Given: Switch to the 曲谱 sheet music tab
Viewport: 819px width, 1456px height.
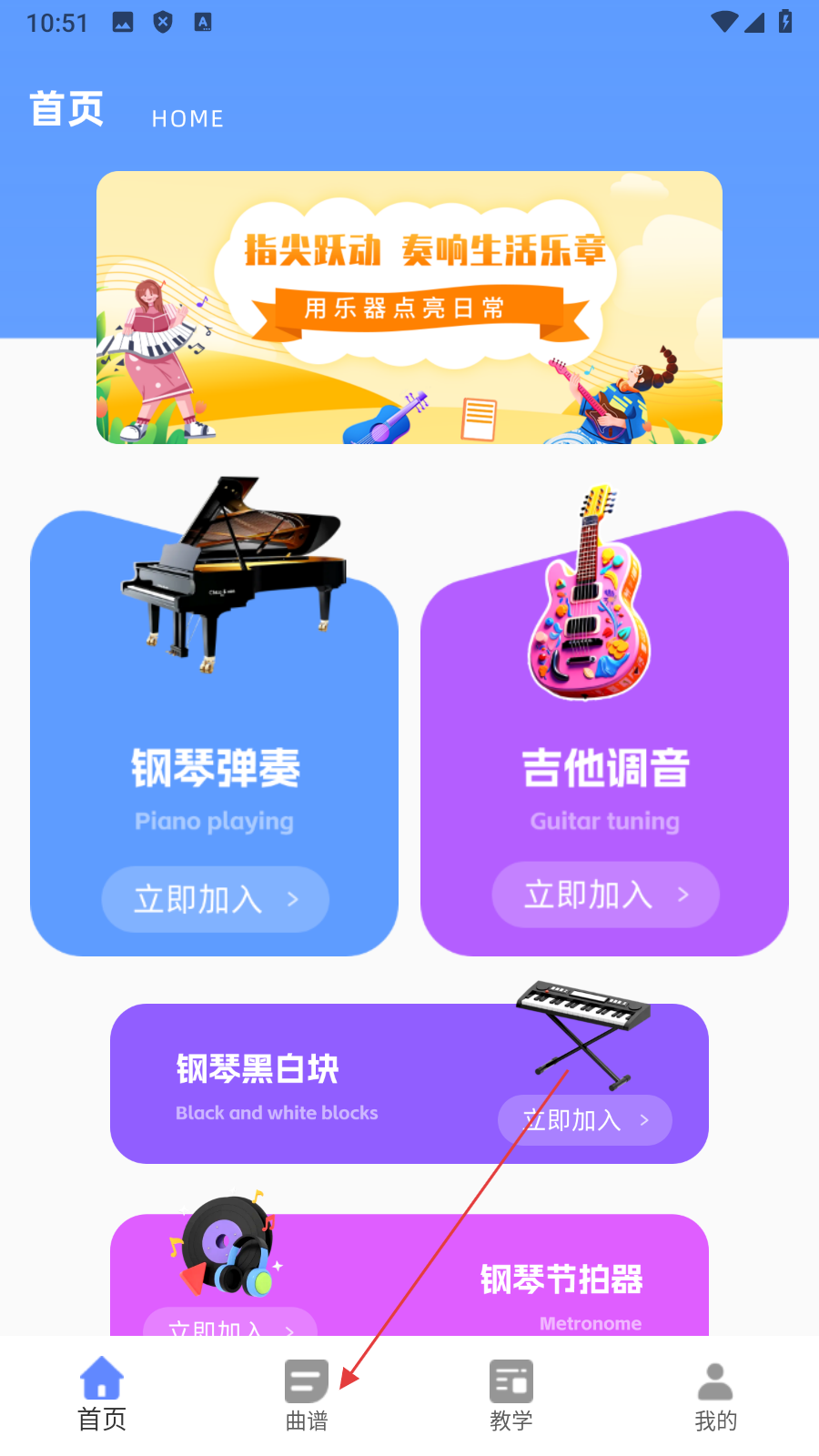Looking at the screenshot, I should point(307,1394).
